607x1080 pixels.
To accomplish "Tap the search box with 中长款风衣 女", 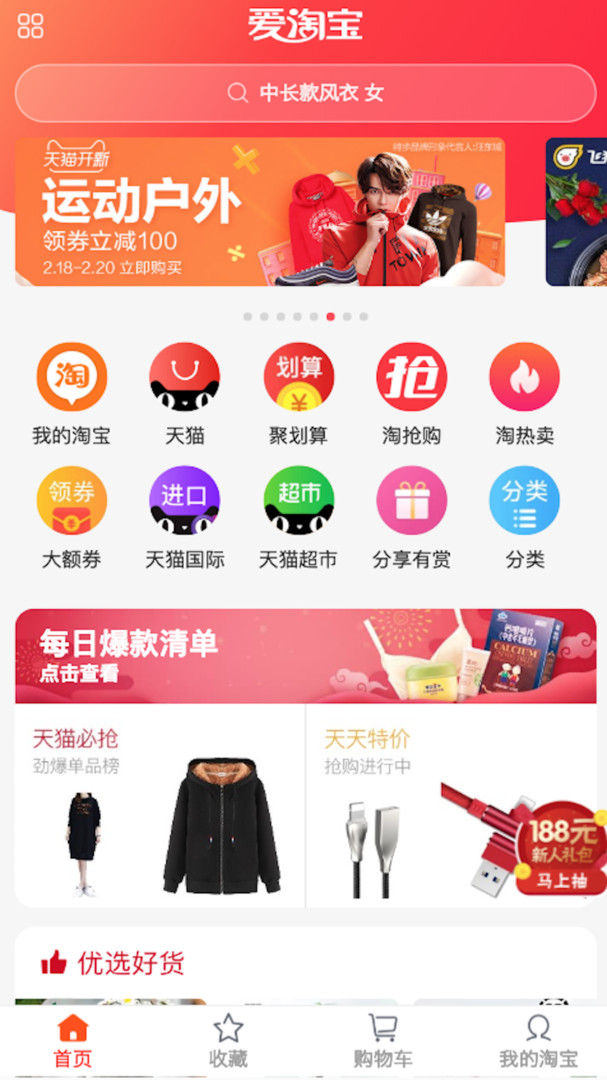I will coord(305,93).
